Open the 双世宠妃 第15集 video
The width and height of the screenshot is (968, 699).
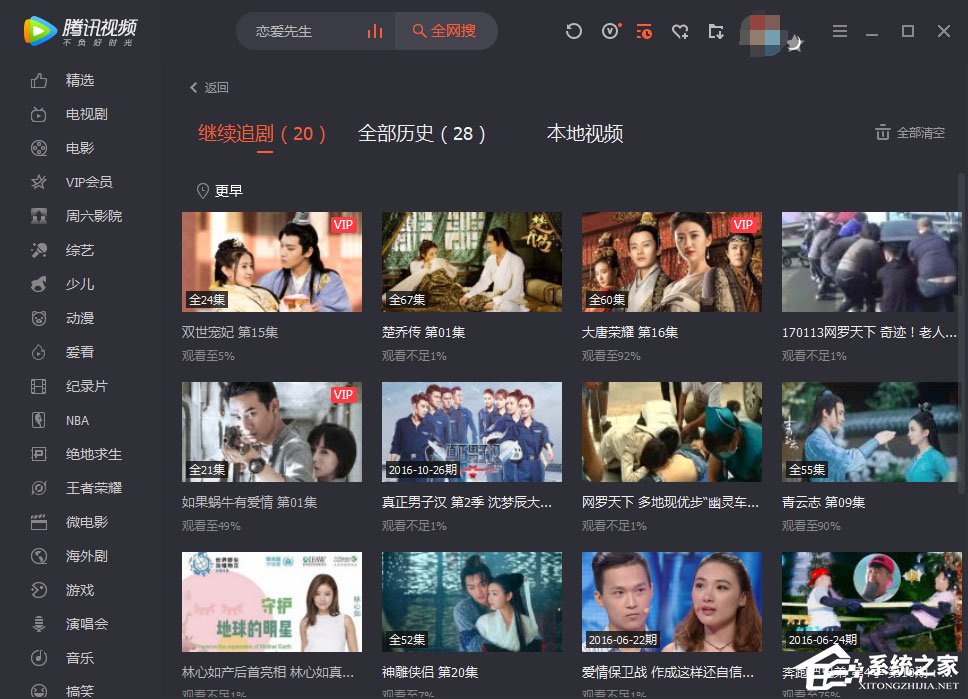click(x=272, y=262)
